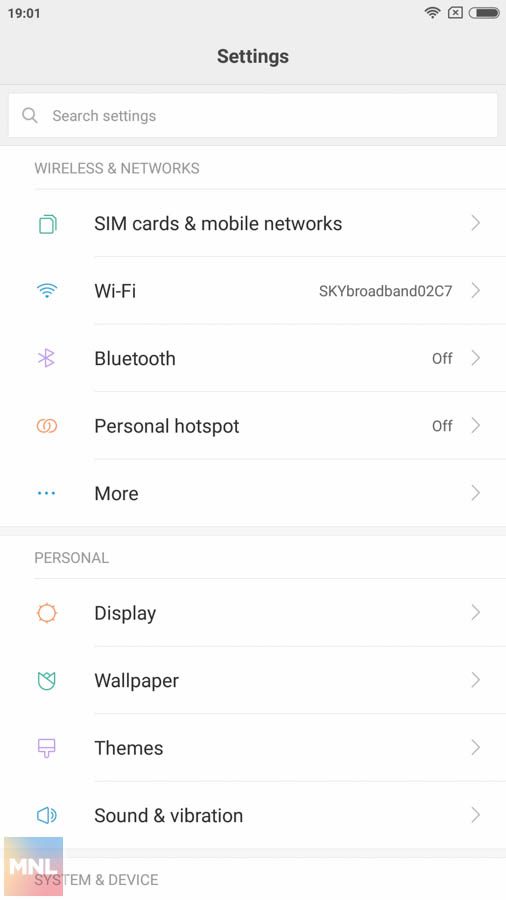Open Display settings
The image size is (506, 900).
[x=253, y=613]
